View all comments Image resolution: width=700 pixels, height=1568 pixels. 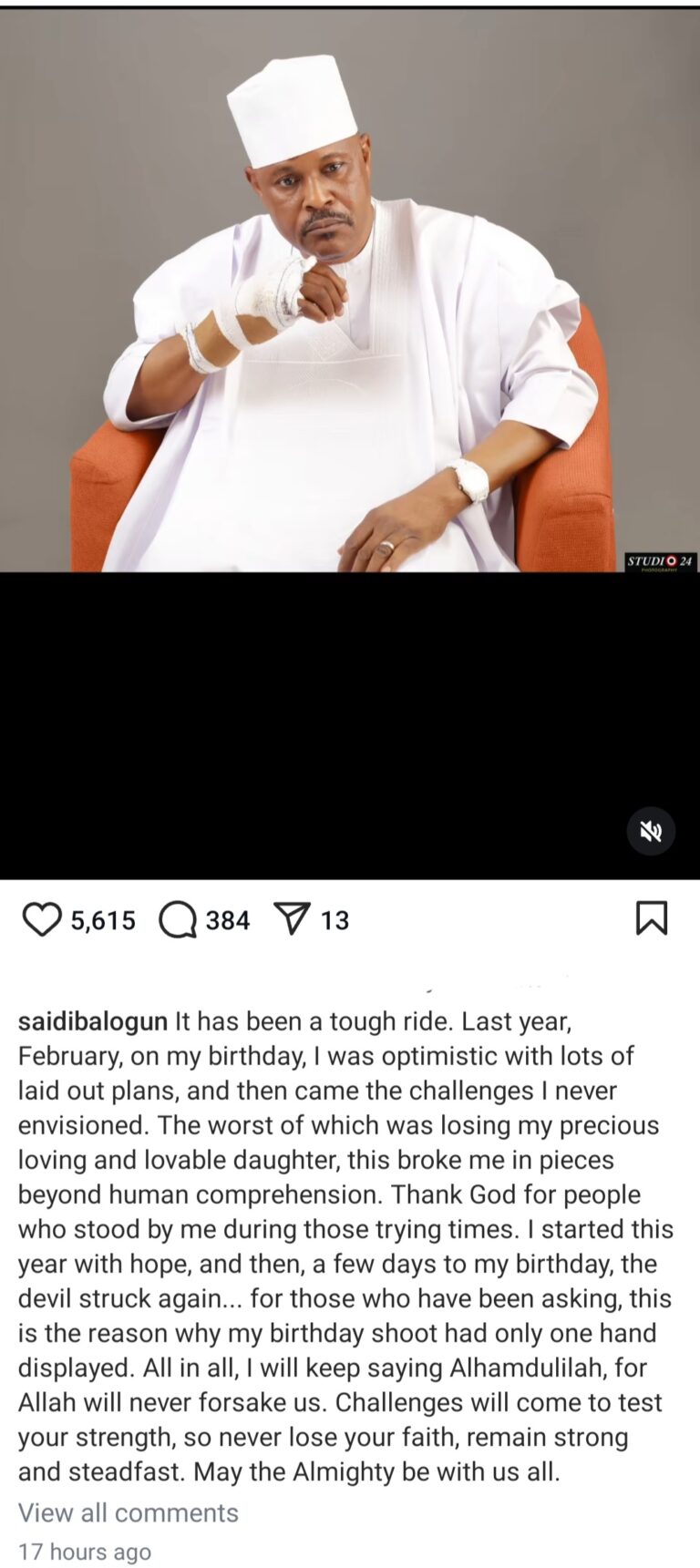(x=129, y=1513)
